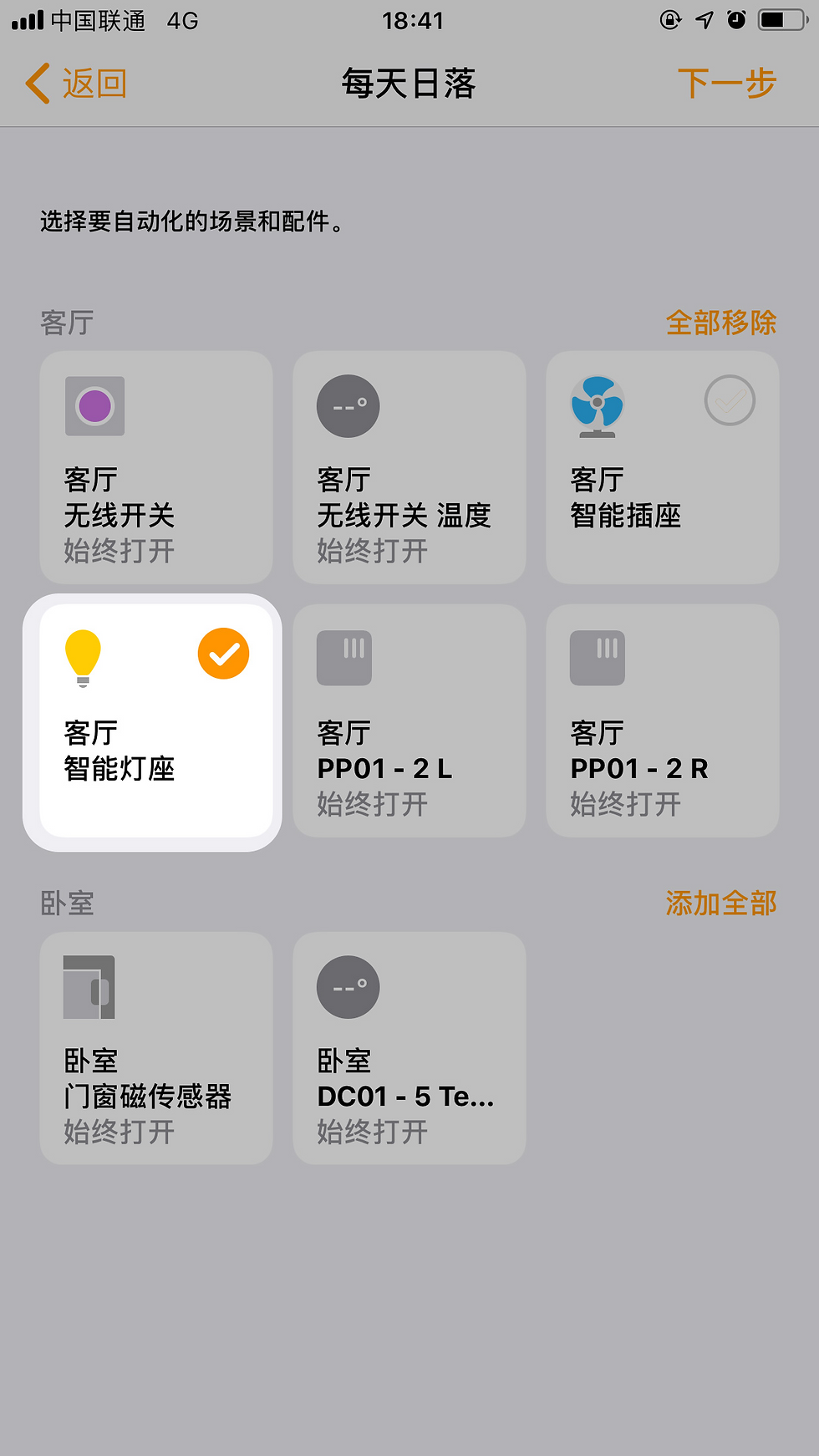Go back with the 返回 button
The image size is (819, 1456).
76,84
